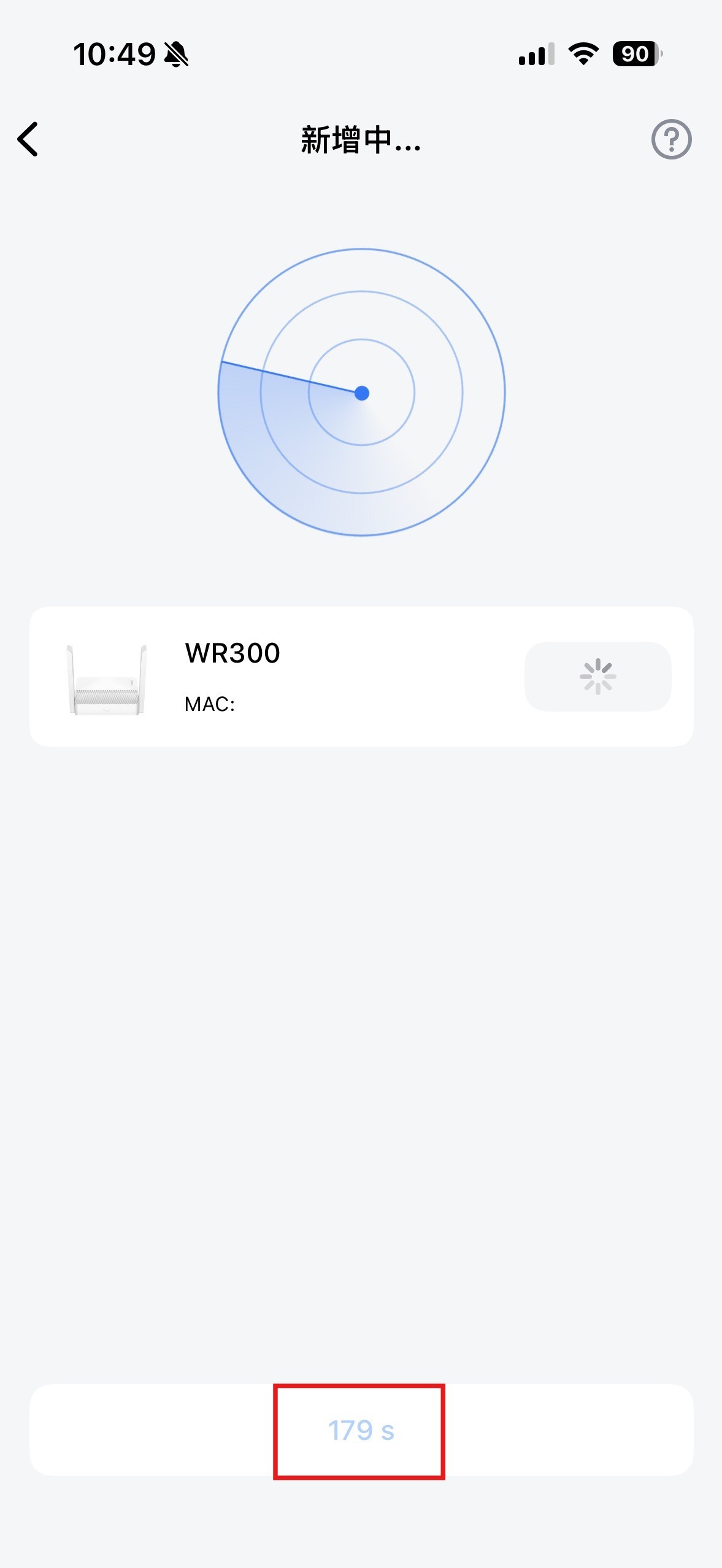722x1568 pixels.
Task: Tap the back arrow to exit adding
Action: coord(28,140)
